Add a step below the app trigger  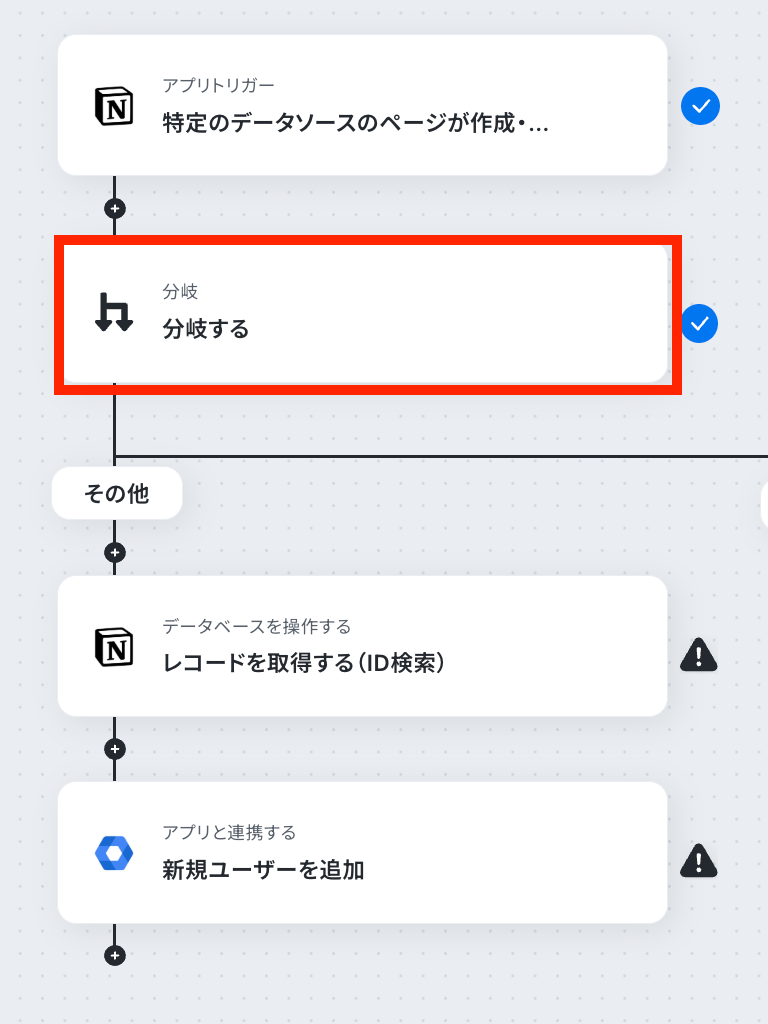point(115,208)
